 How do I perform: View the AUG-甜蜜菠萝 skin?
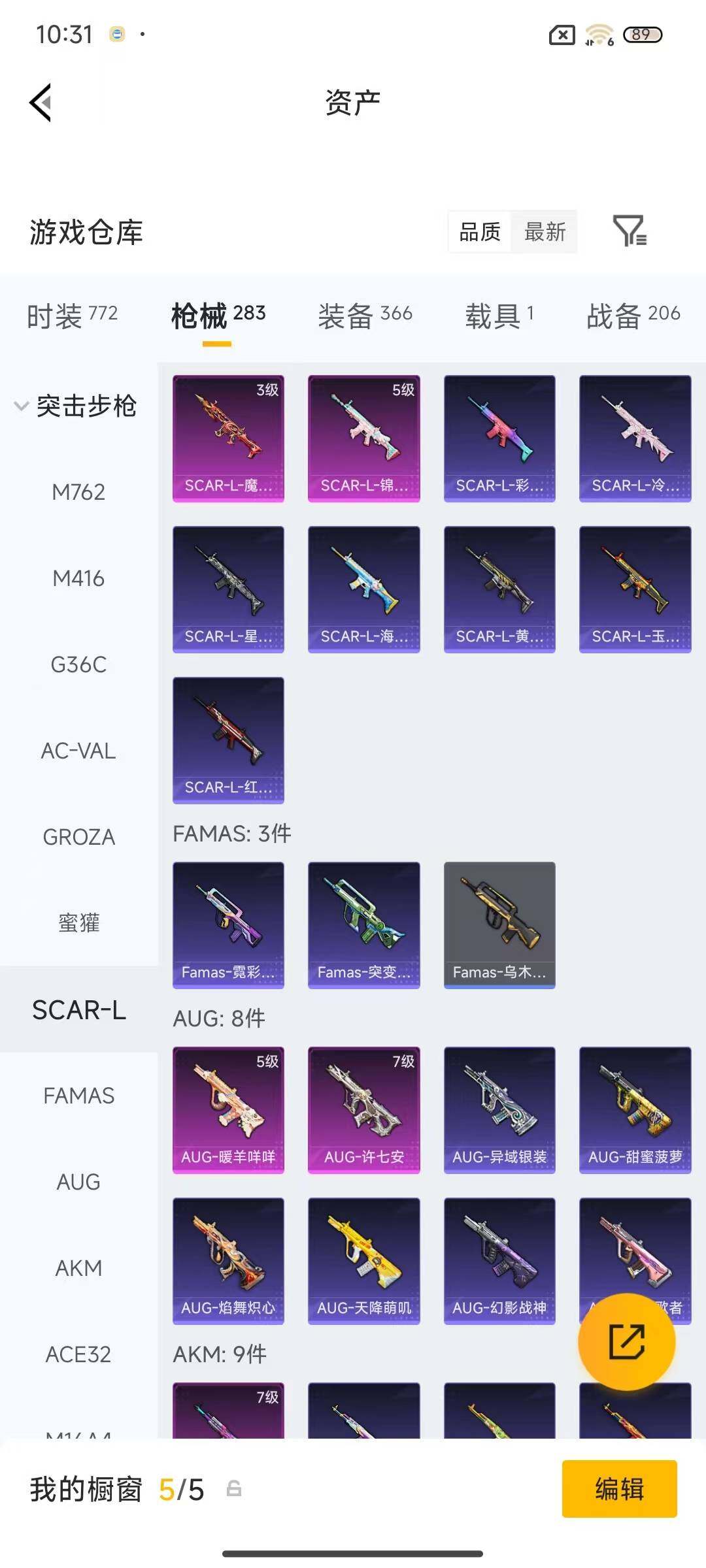[635, 1109]
